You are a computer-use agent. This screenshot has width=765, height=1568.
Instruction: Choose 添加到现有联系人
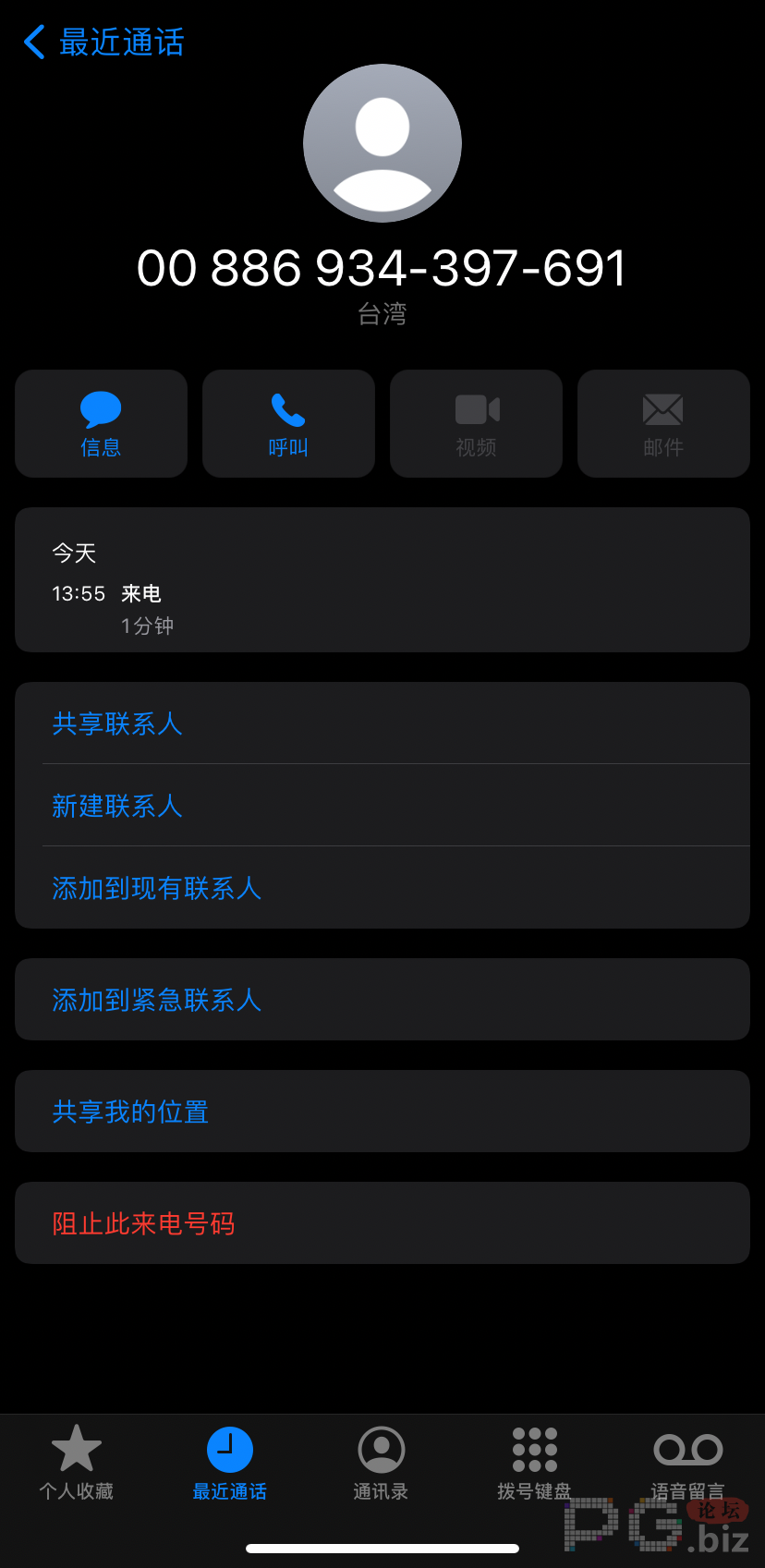[382, 888]
